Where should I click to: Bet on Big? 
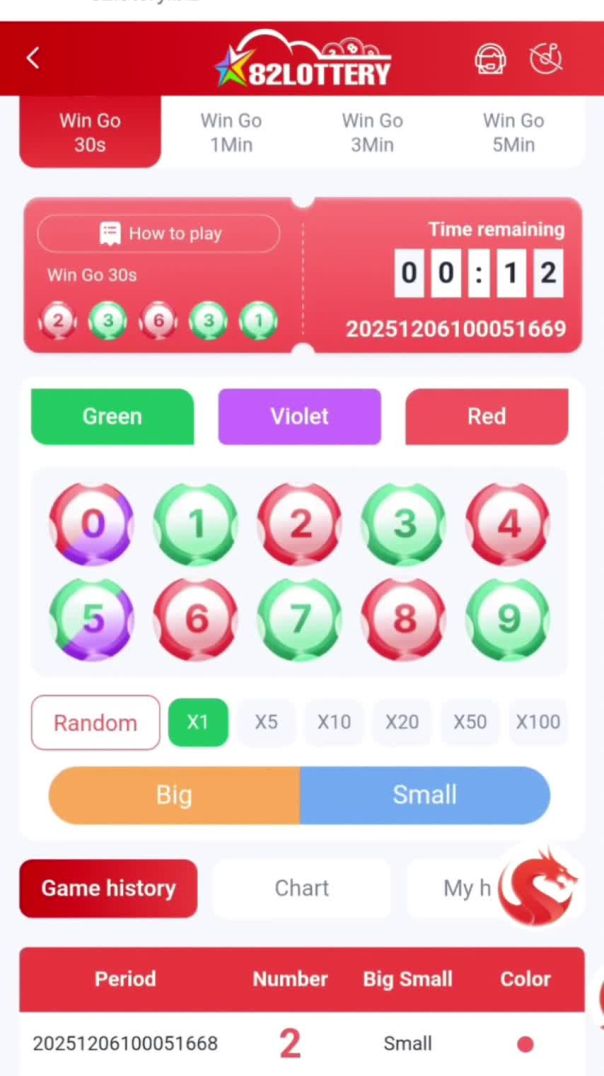pos(174,795)
